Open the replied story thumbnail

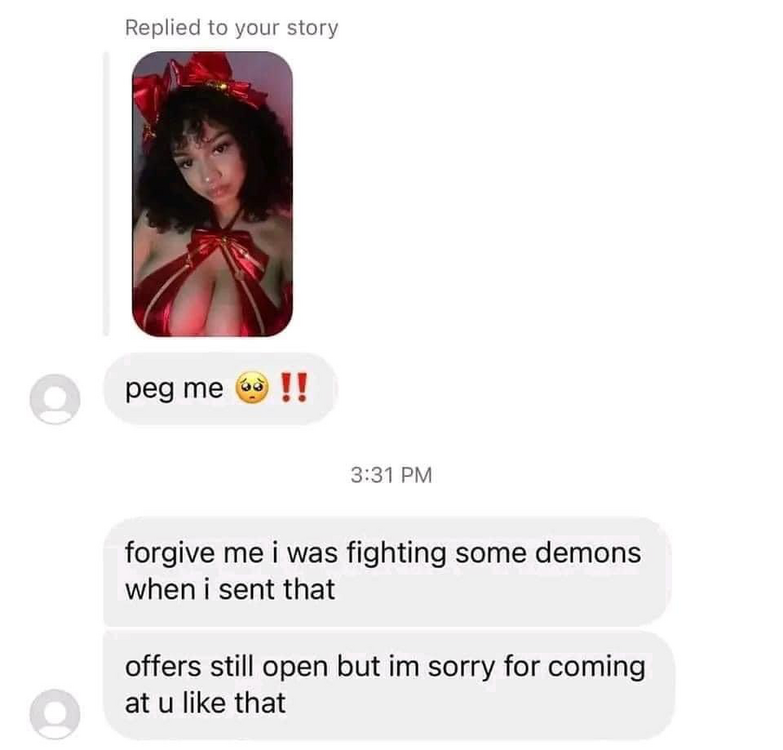[x=212, y=194]
